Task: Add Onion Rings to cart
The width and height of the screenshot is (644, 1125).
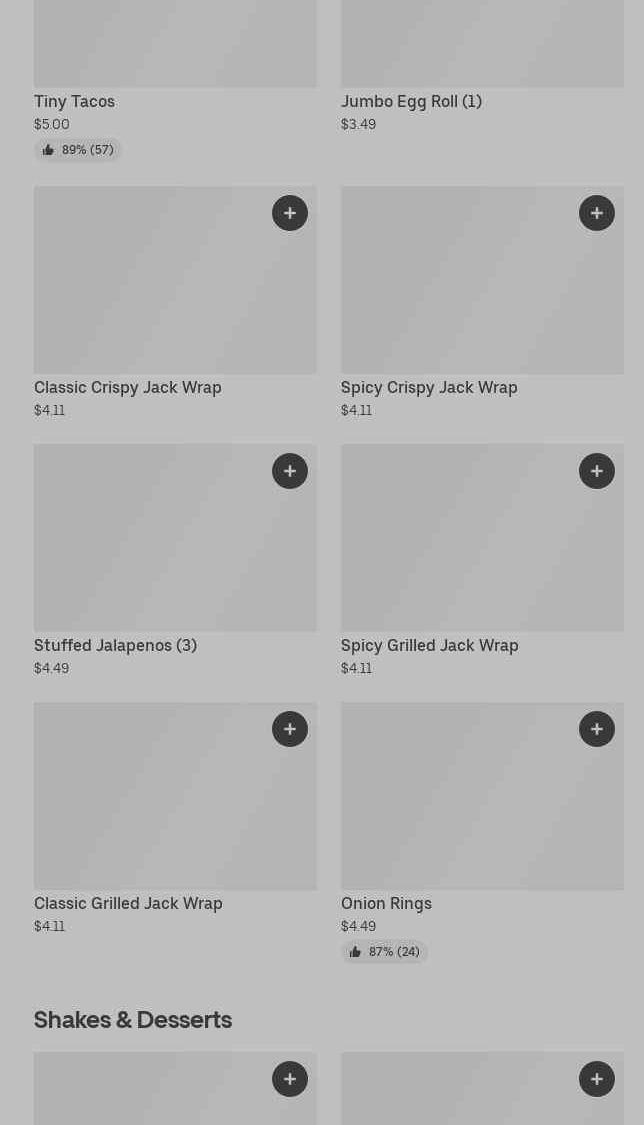Action: [x=597, y=729]
